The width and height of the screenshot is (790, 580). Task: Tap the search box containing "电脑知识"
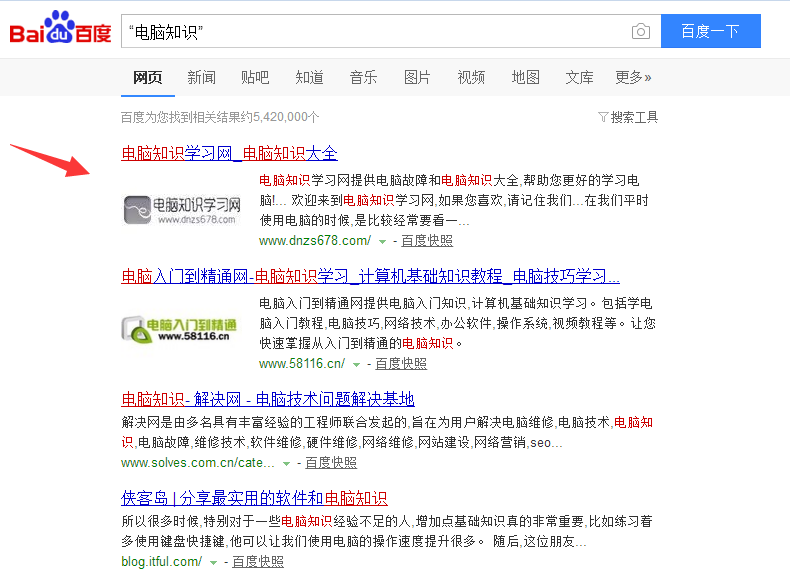coord(370,32)
